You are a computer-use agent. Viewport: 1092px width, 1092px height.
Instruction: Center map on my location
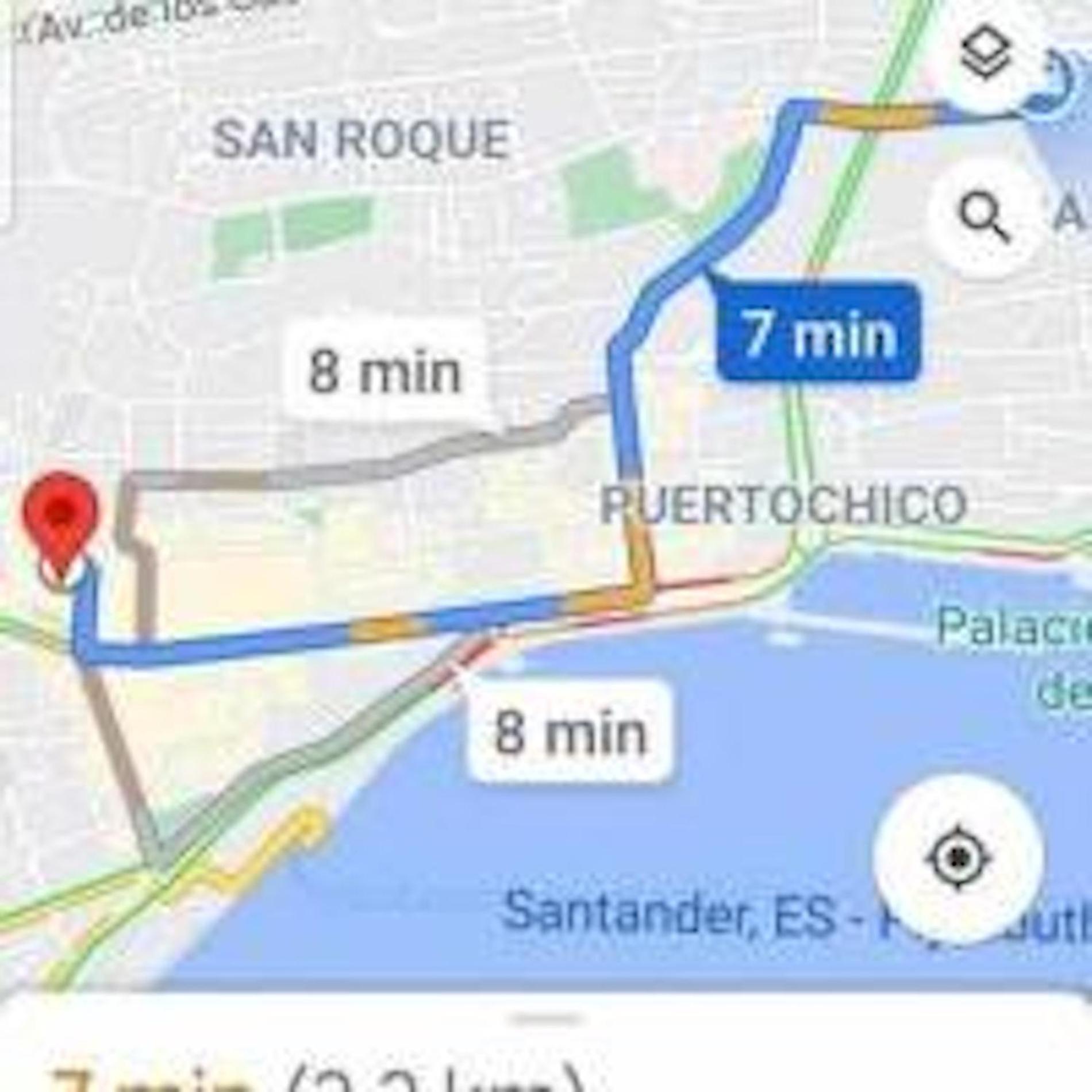[x=958, y=859]
